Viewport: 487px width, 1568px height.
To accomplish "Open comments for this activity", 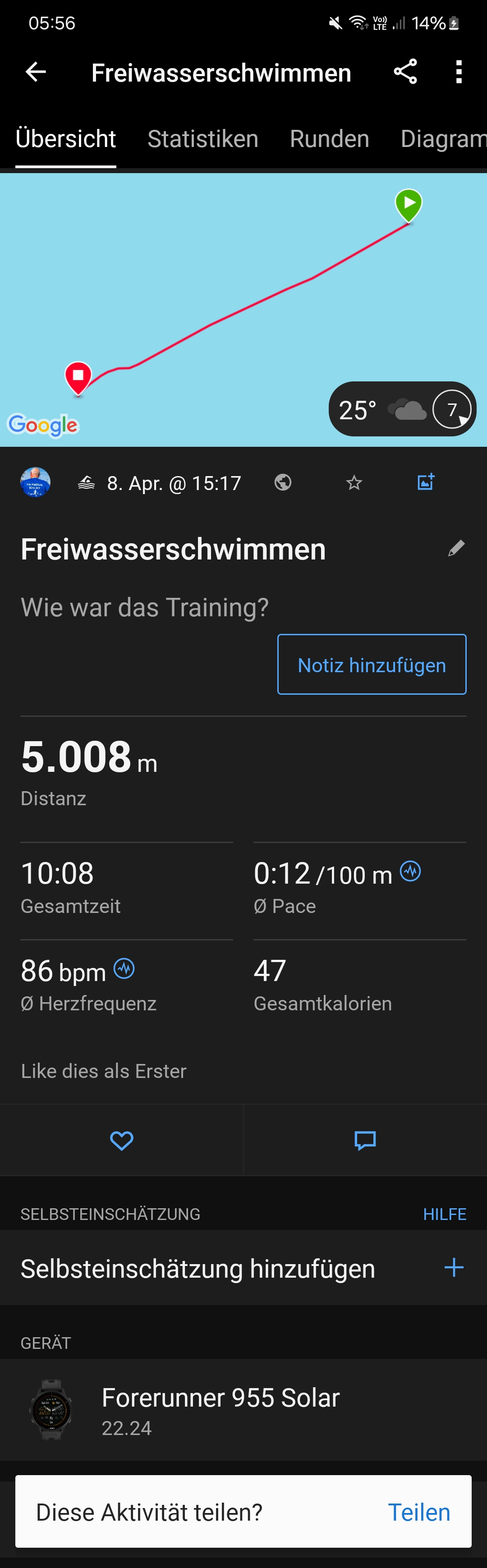I will tap(365, 1140).
